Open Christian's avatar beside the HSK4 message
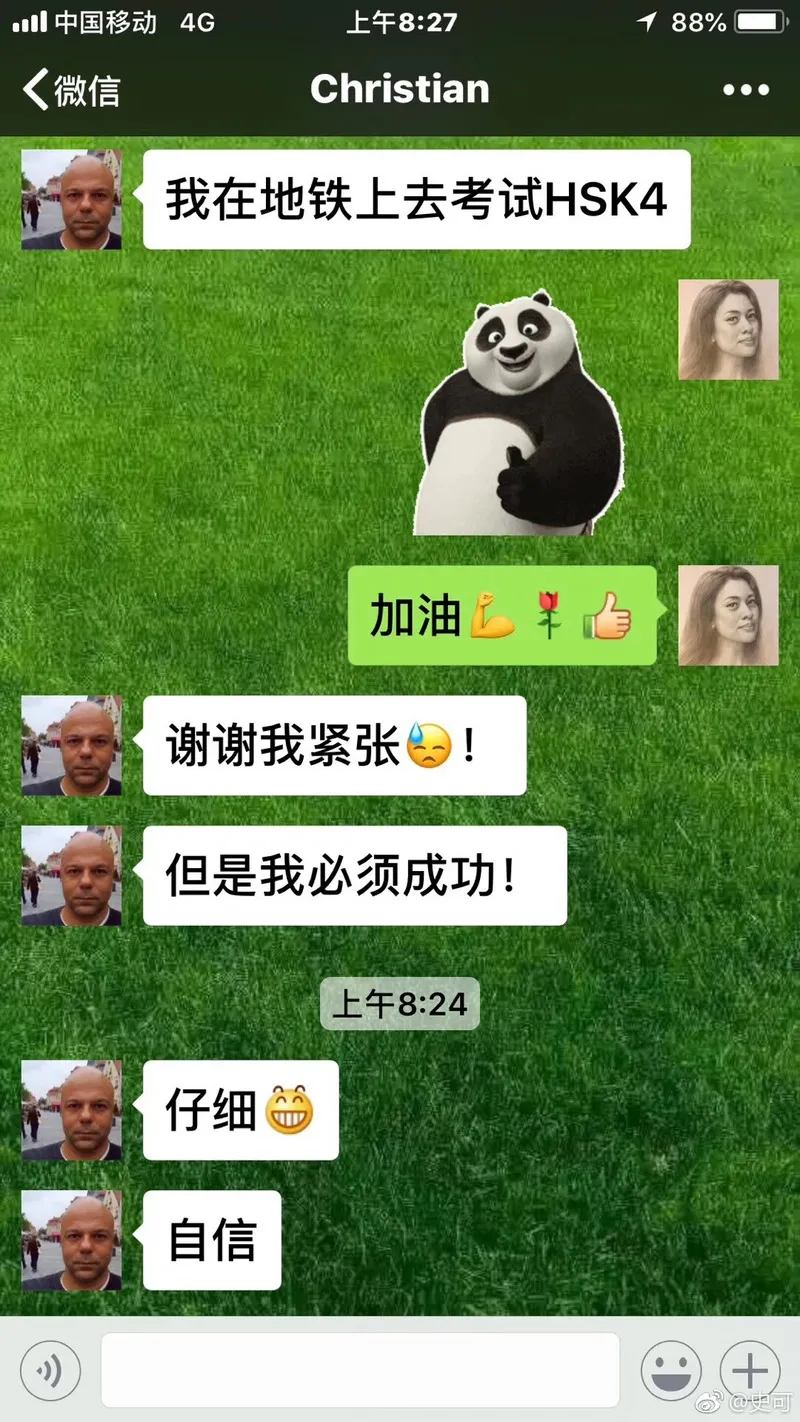Image resolution: width=800 pixels, height=1422 pixels. [72, 200]
